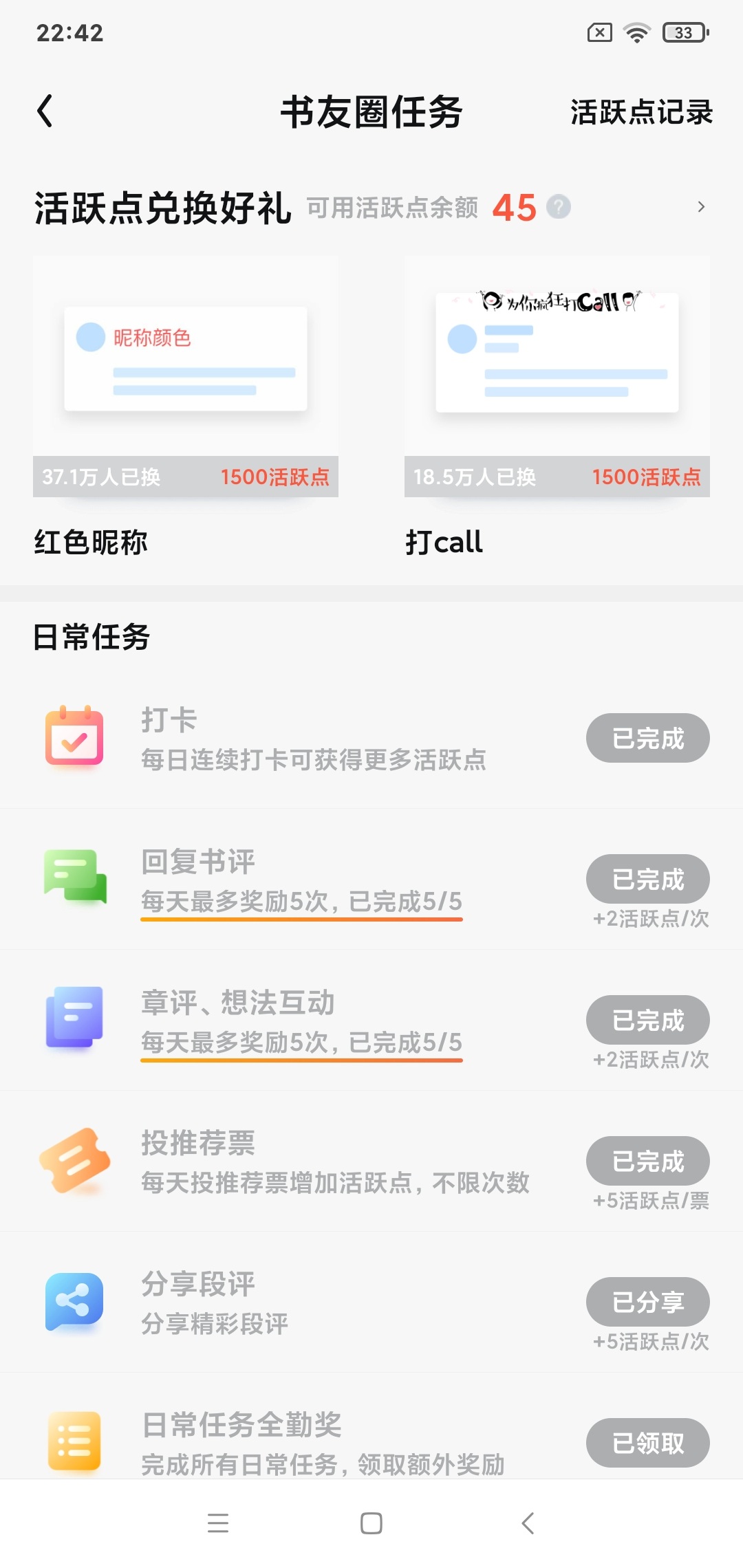
Task: Open the 打call reward card
Action: [557, 407]
